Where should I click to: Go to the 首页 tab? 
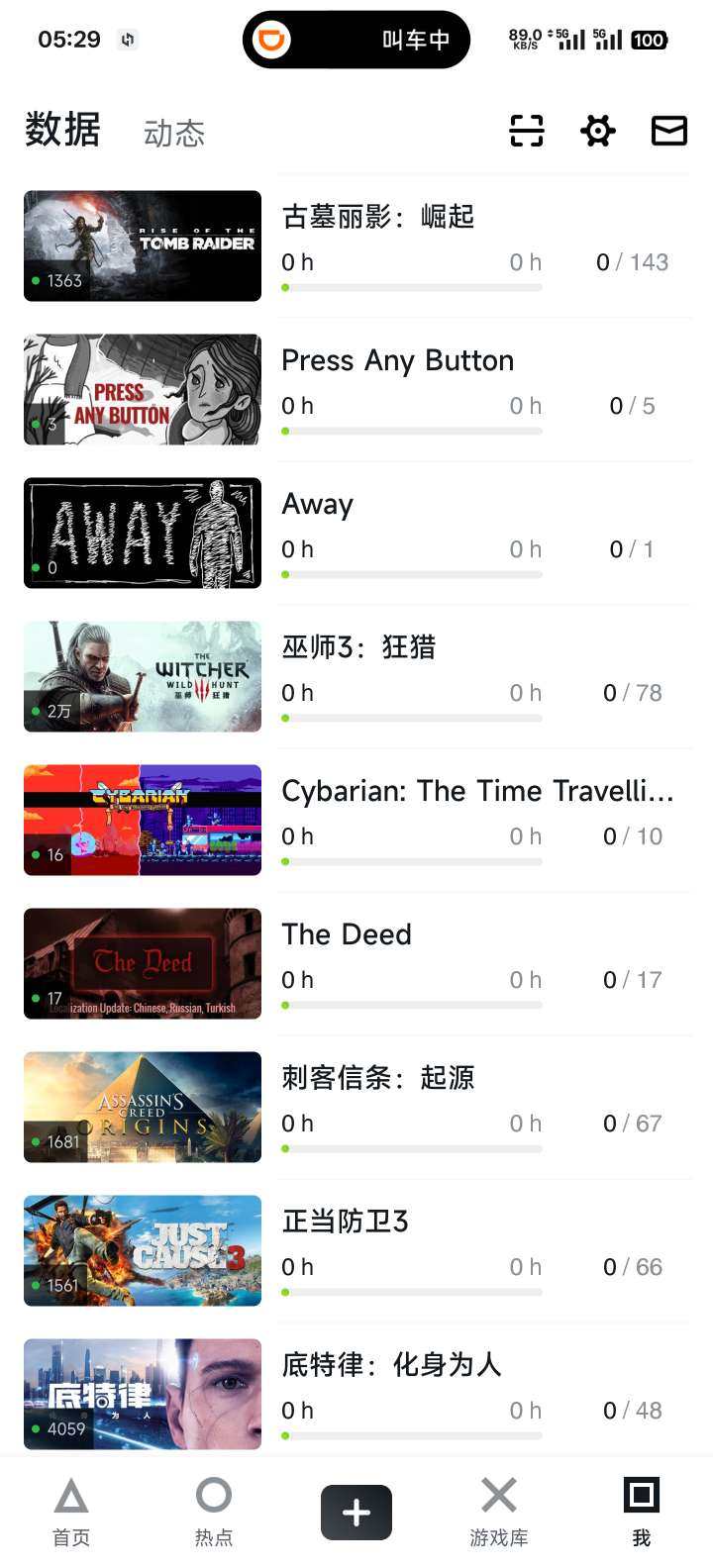[71, 1512]
